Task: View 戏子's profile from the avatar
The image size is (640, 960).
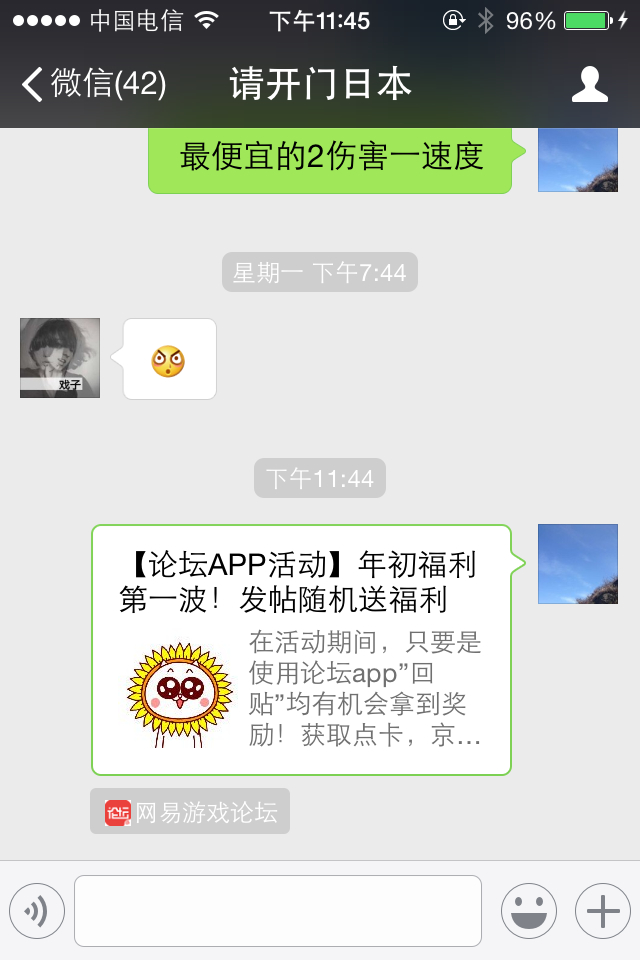Action: pos(60,358)
